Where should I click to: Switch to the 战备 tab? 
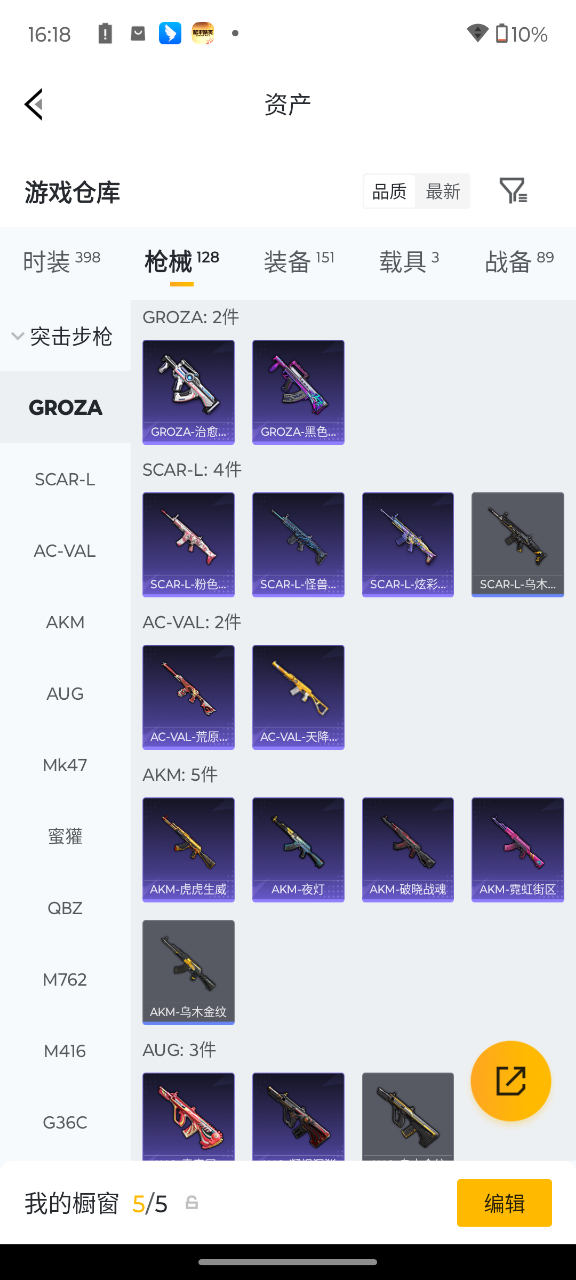tap(519, 261)
